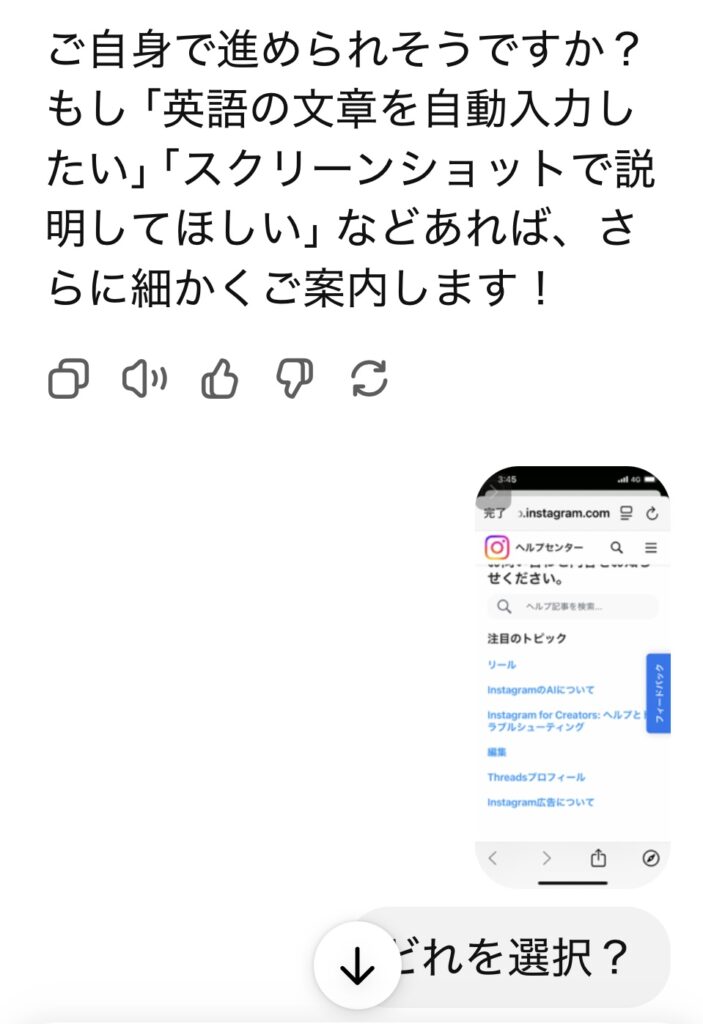The width and height of the screenshot is (703, 1024).
Task: Regenerate the assistant's response
Action: pyautogui.click(x=370, y=380)
